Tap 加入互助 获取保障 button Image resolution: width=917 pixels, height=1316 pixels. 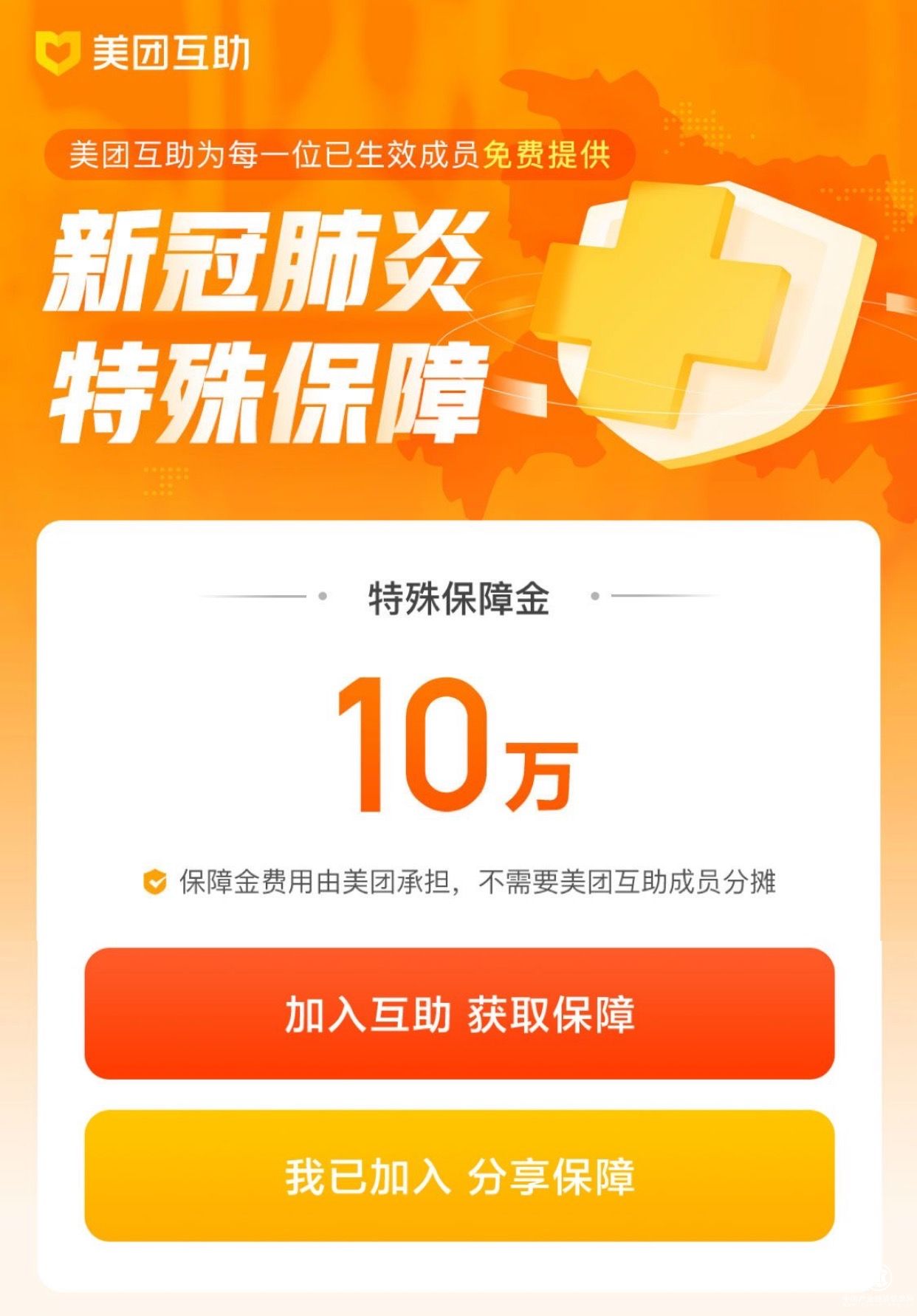tap(459, 1013)
